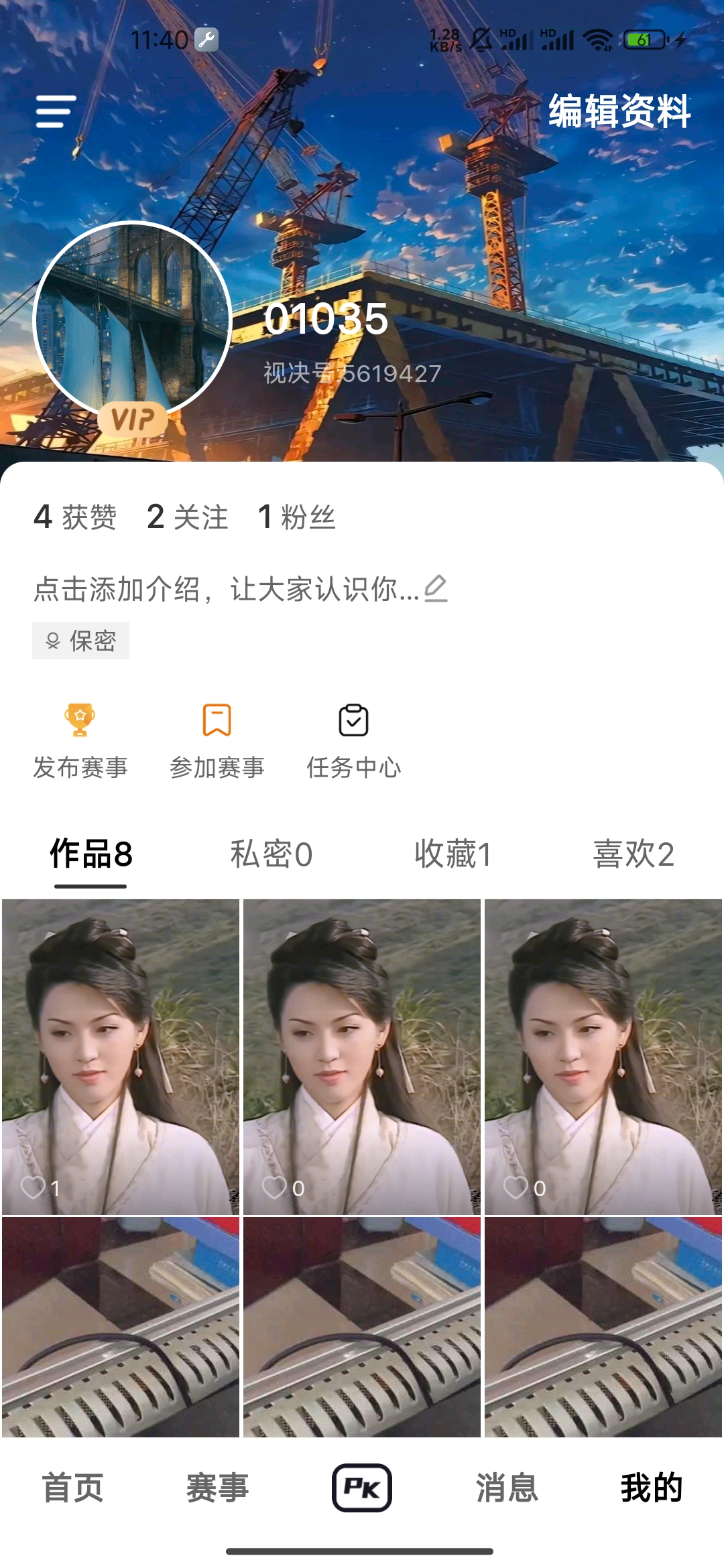Tap the 保密 gender tag
Image resolution: width=724 pixels, height=1568 pixels.
tap(80, 641)
